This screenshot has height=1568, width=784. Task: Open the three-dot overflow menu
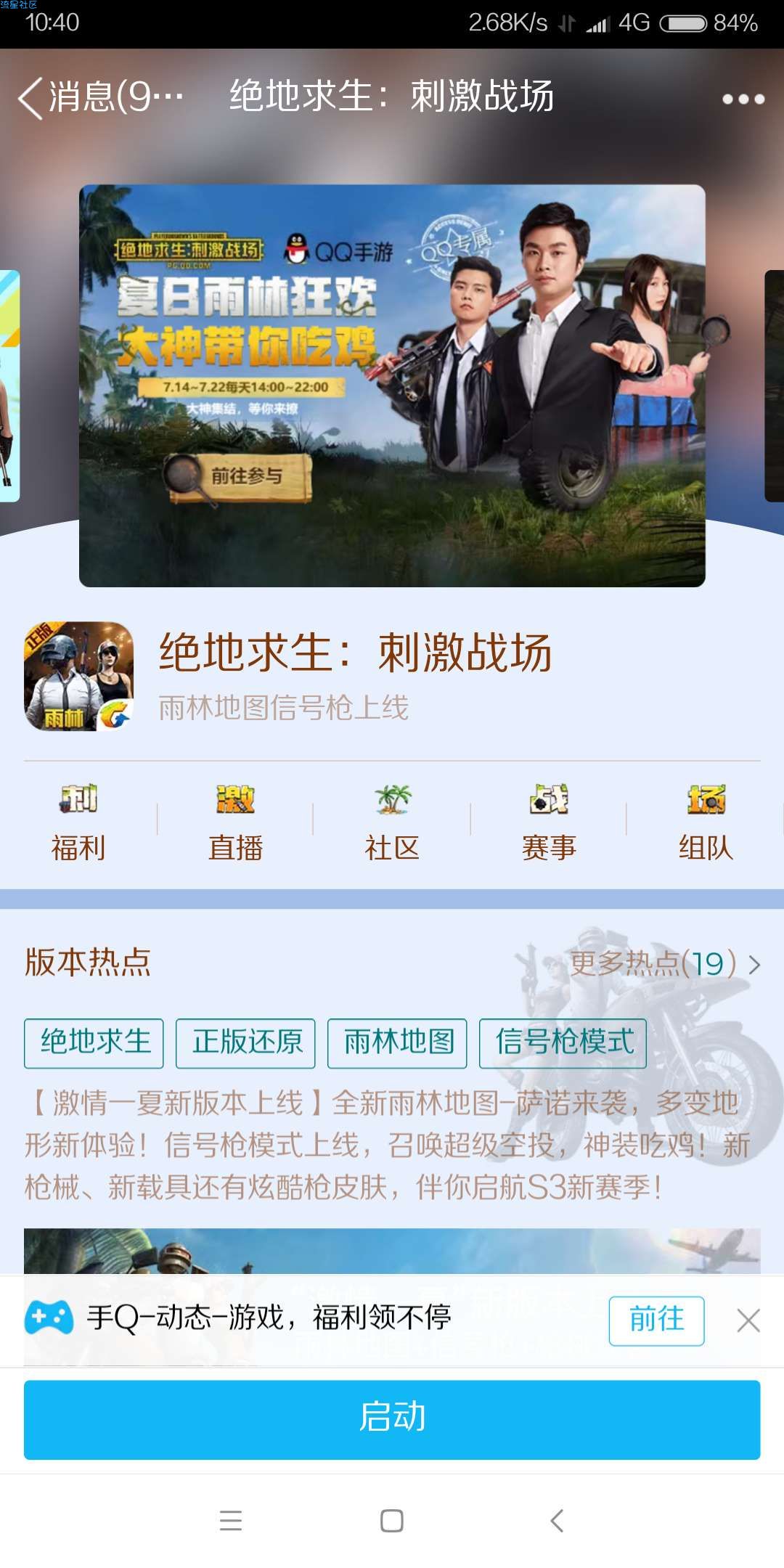pos(743,99)
